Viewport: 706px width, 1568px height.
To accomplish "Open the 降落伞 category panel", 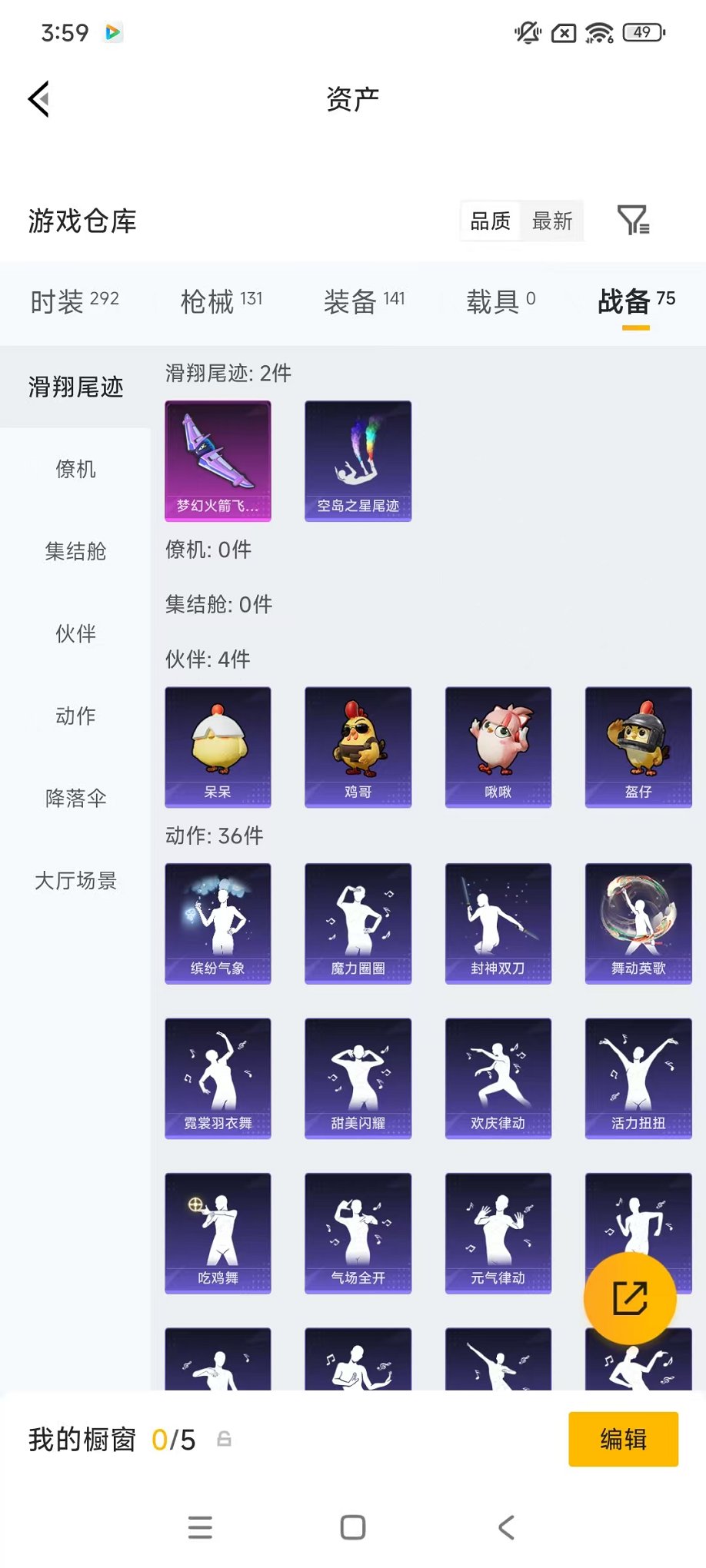I will click(73, 799).
